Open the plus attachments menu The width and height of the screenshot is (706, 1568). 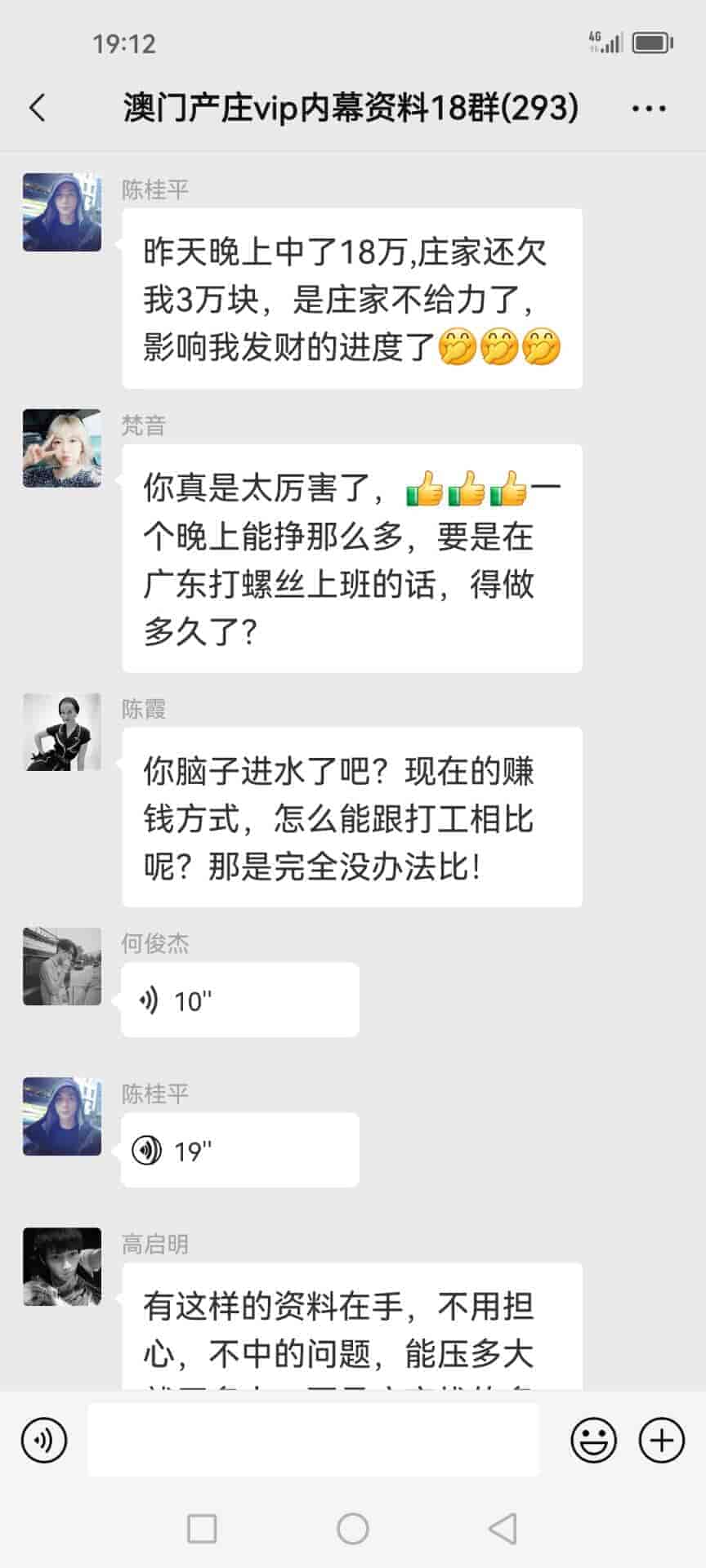[661, 1440]
